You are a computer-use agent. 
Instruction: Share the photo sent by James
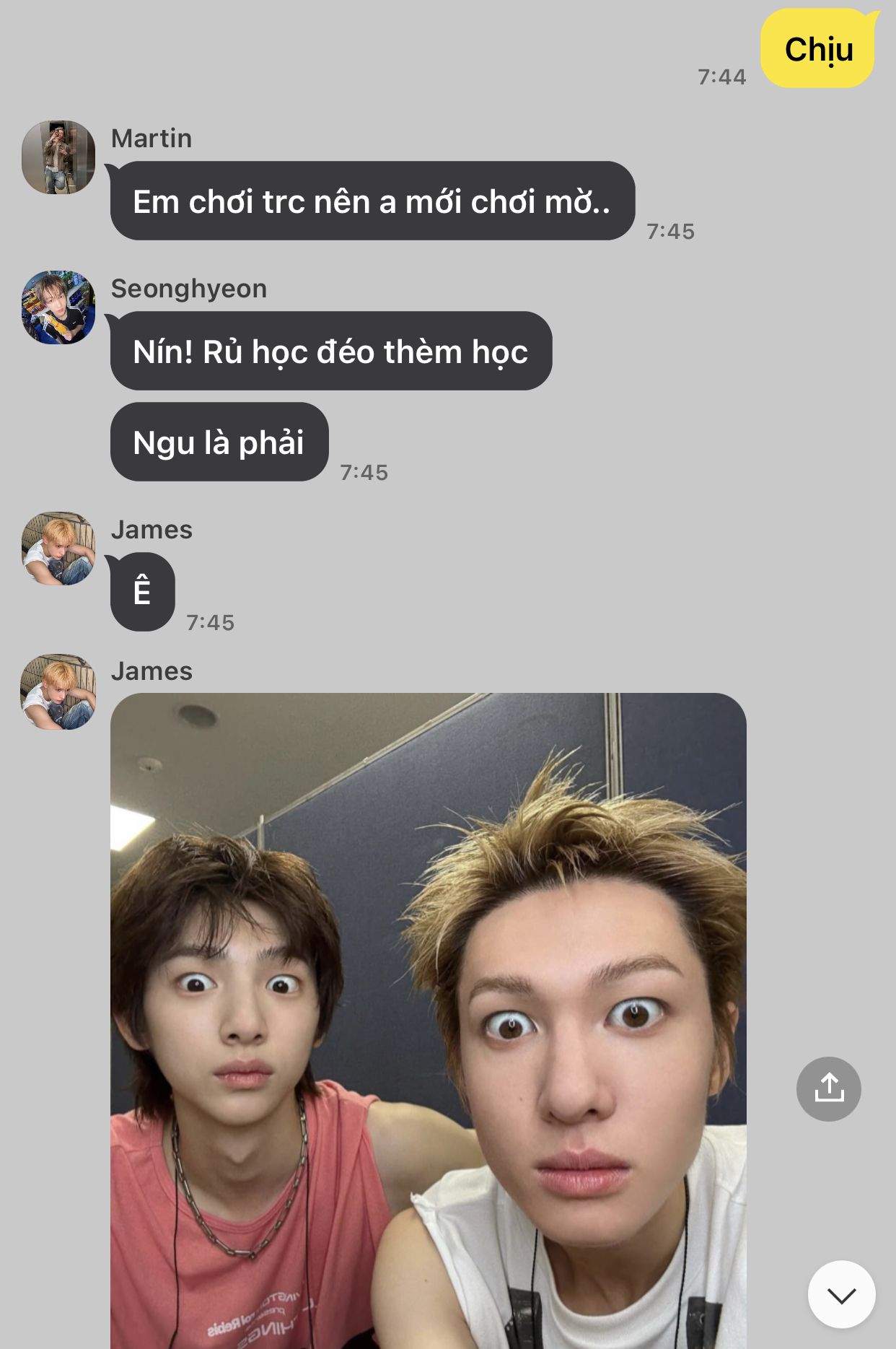(x=828, y=1088)
